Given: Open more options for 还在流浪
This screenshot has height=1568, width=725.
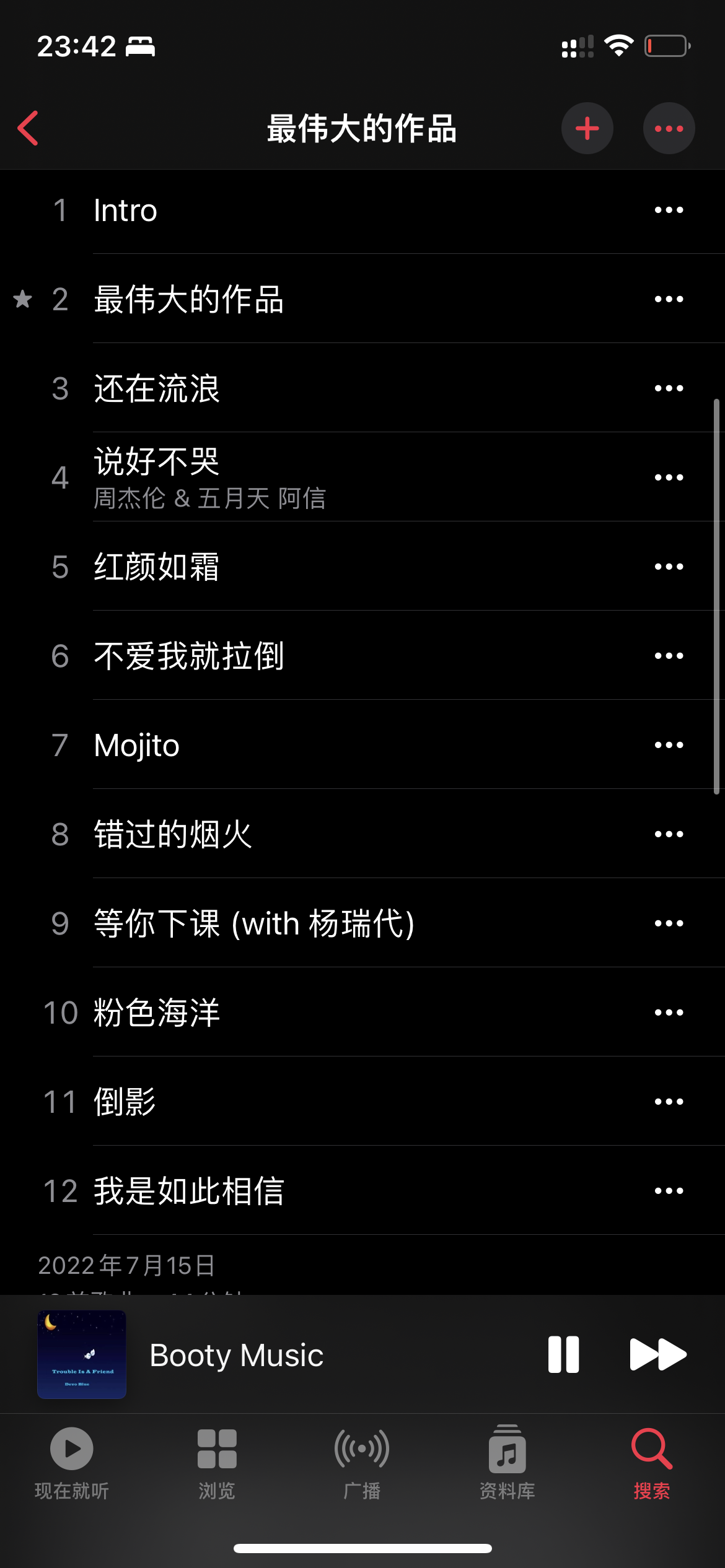Looking at the screenshot, I should 669,389.
